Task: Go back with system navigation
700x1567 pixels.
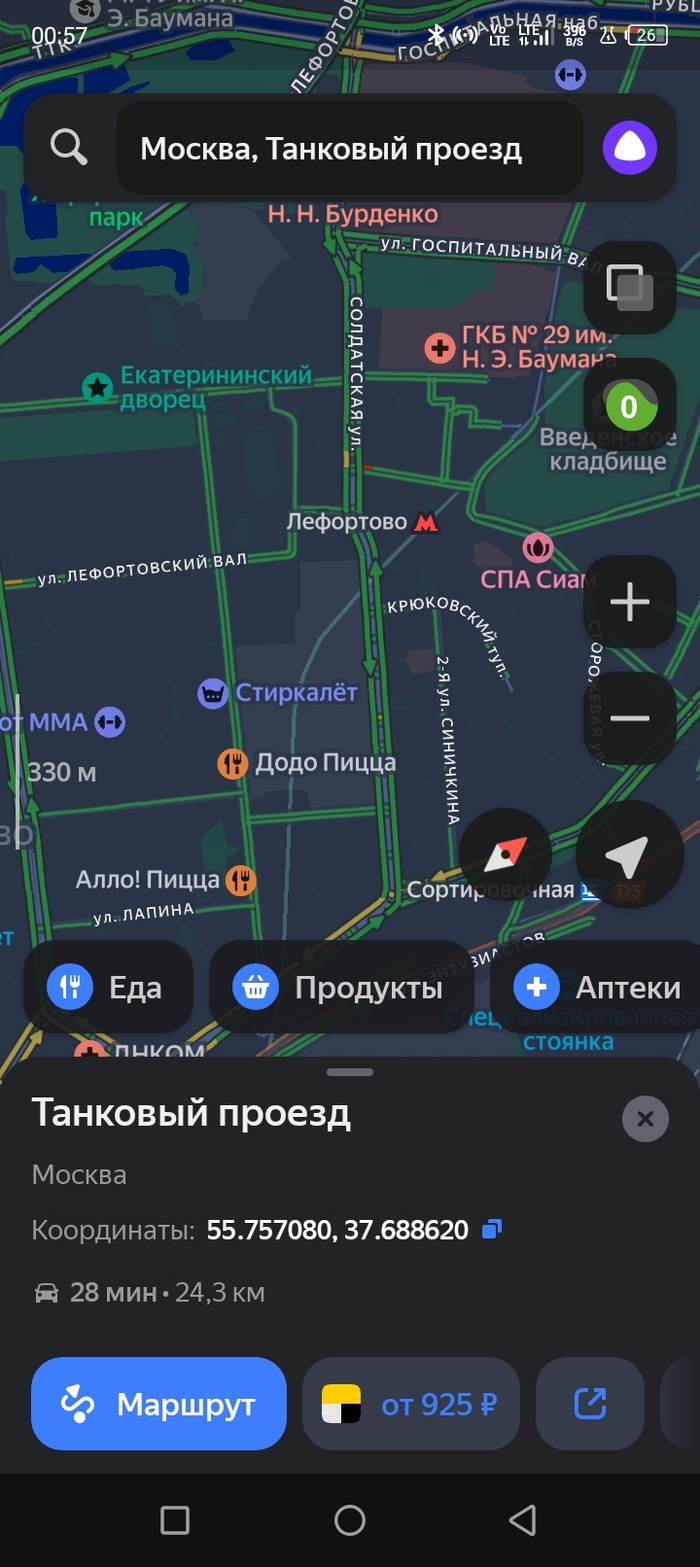Action: (x=523, y=1521)
